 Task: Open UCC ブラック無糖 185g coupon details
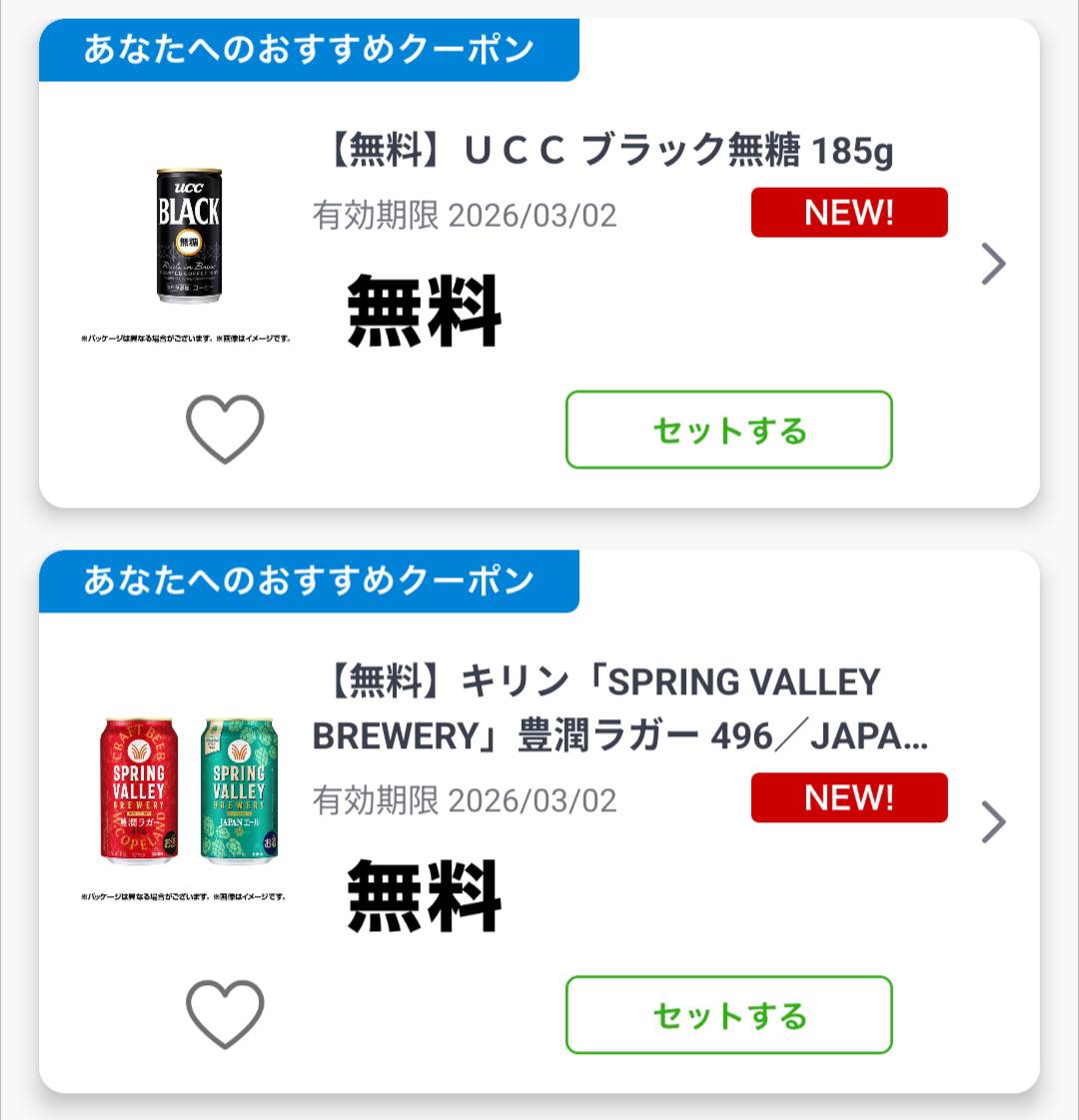992,264
